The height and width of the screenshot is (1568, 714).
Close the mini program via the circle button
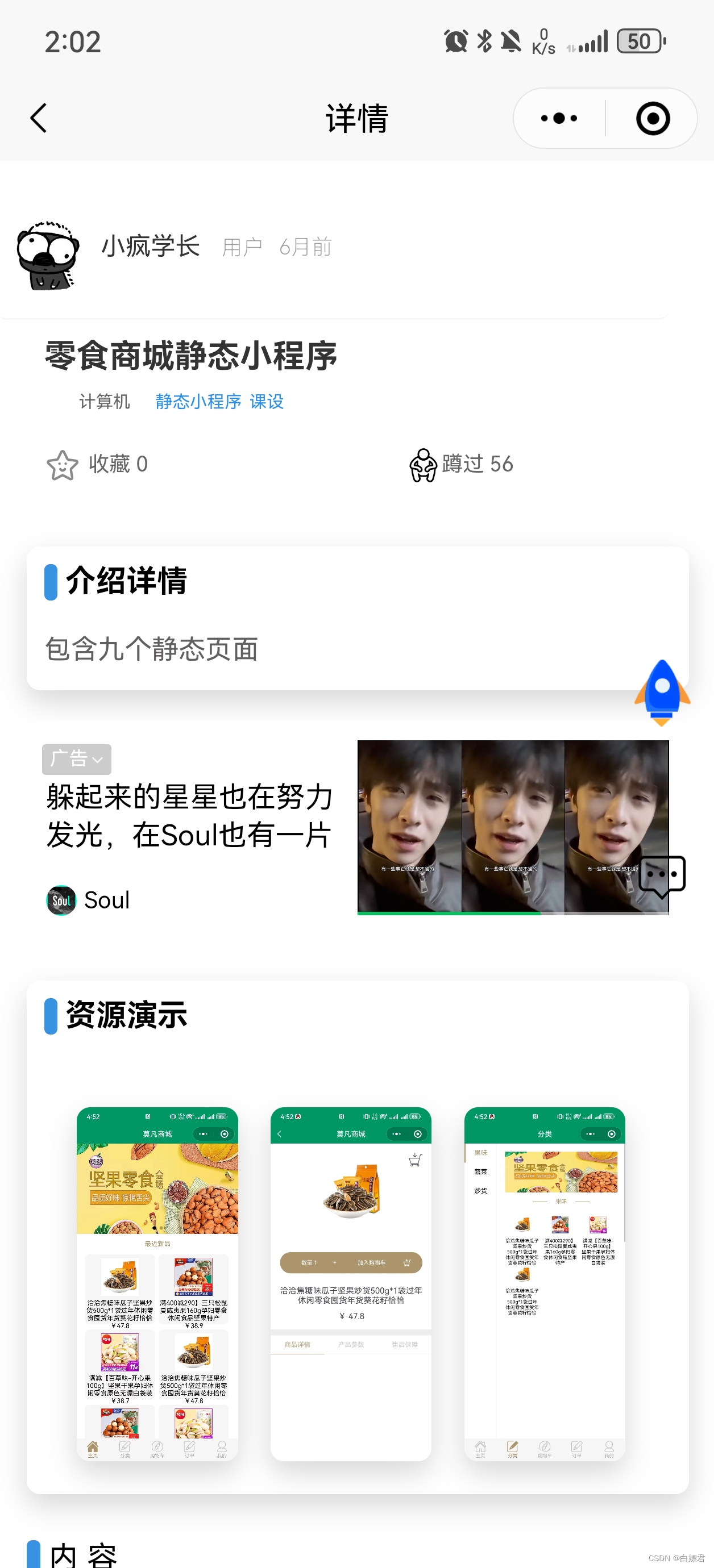[x=653, y=118]
